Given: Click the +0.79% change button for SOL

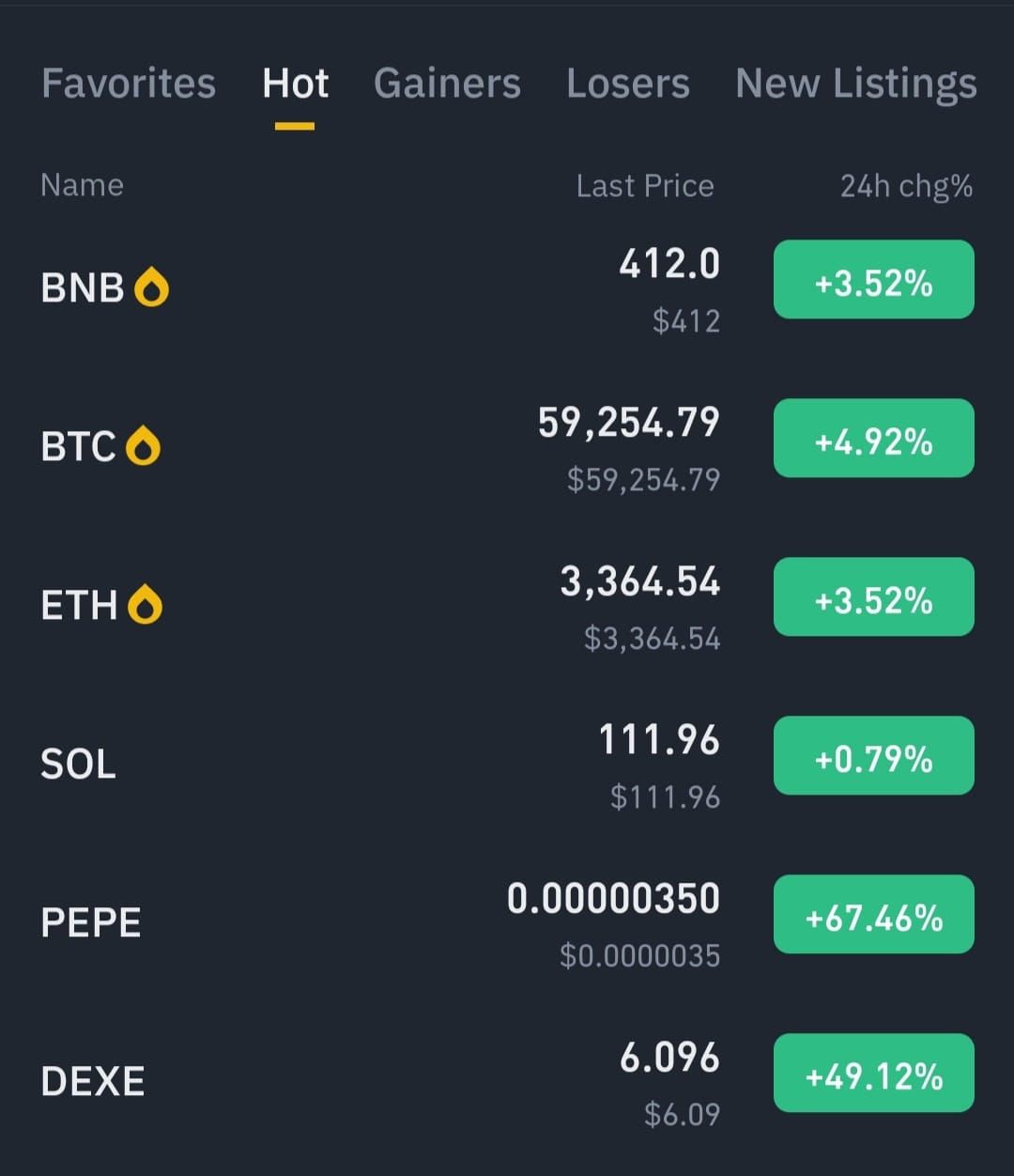Looking at the screenshot, I should click(873, 755).
